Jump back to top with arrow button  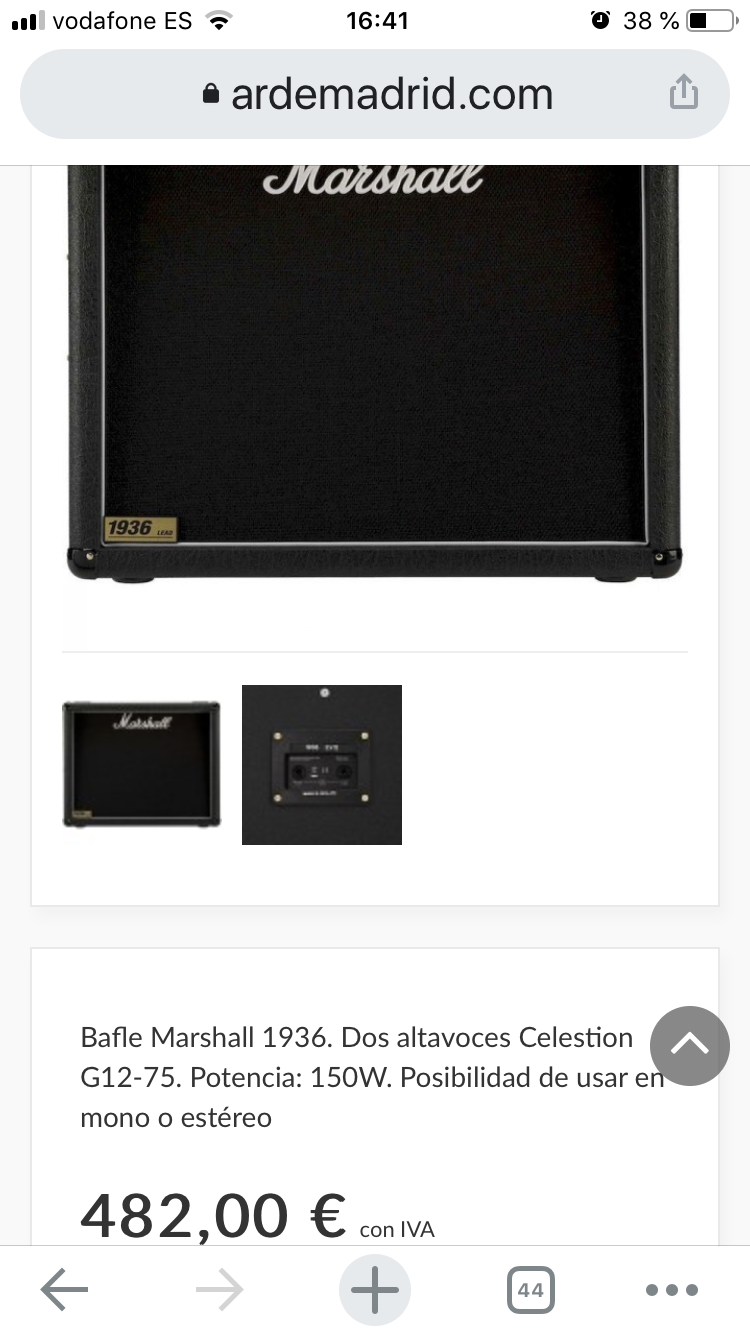pyautogui.click(x=690, y=1045)
